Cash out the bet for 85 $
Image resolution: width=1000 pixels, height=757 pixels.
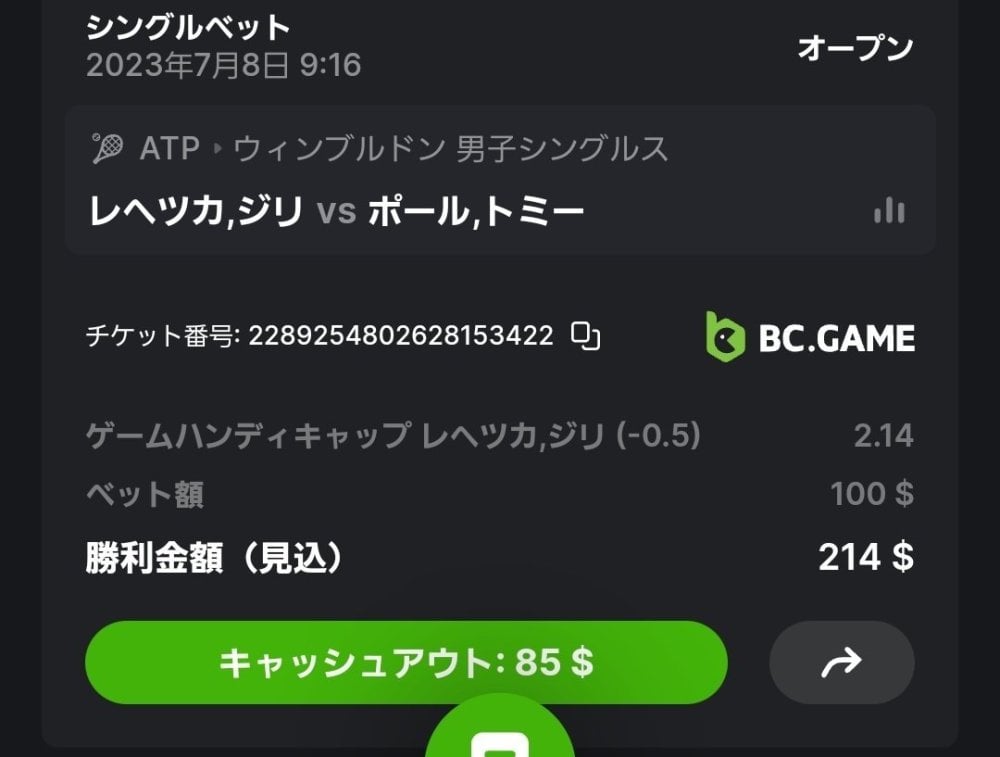(x=405, y=663)
